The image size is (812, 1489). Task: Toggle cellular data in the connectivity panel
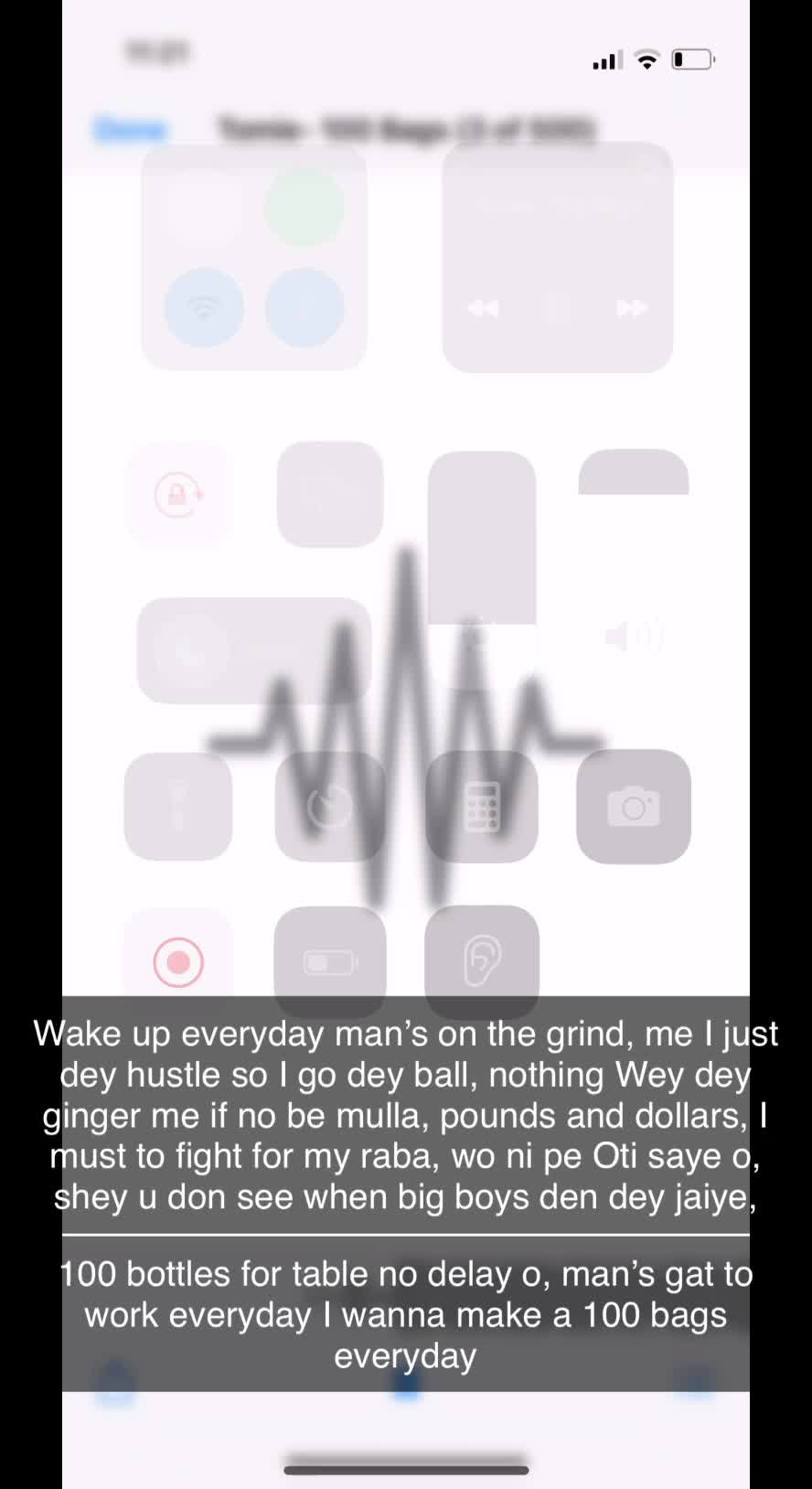click(x=304, y=208)
